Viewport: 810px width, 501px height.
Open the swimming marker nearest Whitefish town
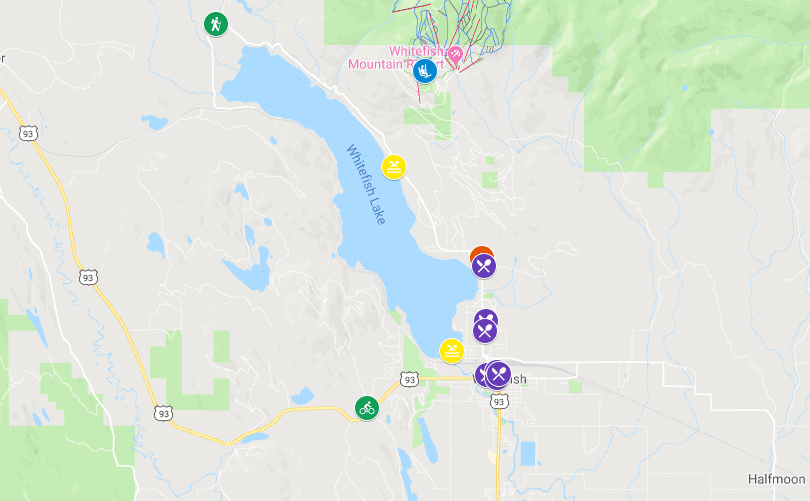coord(452,351)
